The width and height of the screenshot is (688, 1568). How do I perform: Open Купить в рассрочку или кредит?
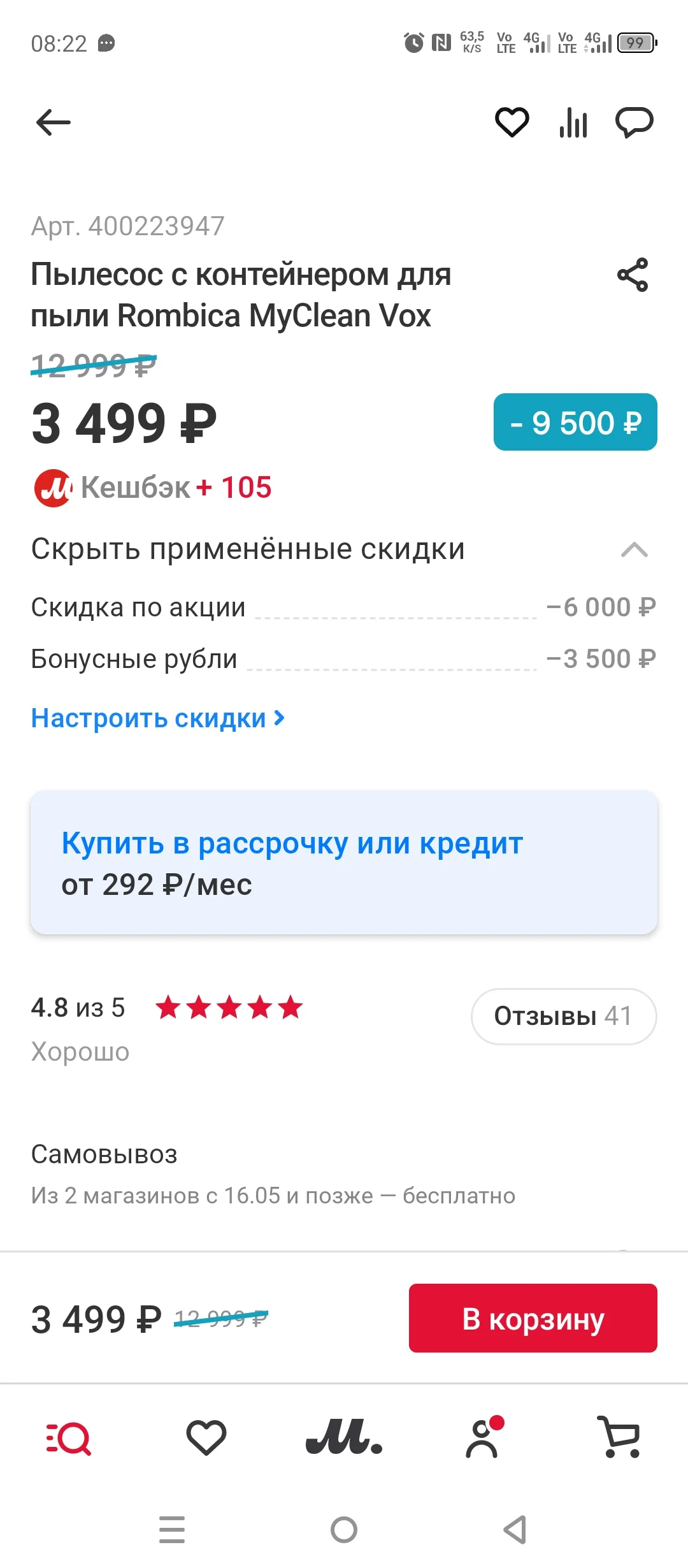tap(344, 862)
